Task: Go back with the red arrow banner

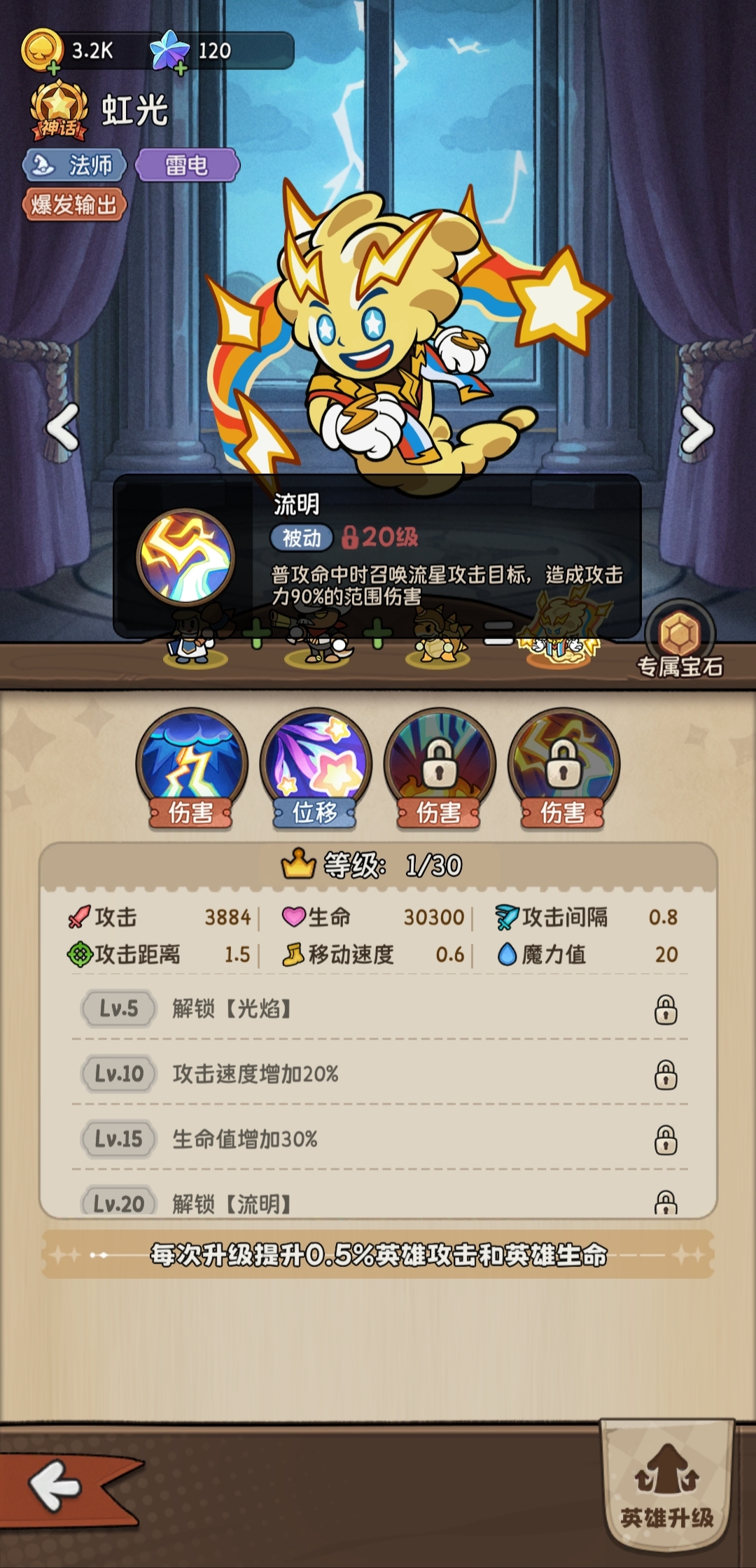Action: [x=66, y=1487]
